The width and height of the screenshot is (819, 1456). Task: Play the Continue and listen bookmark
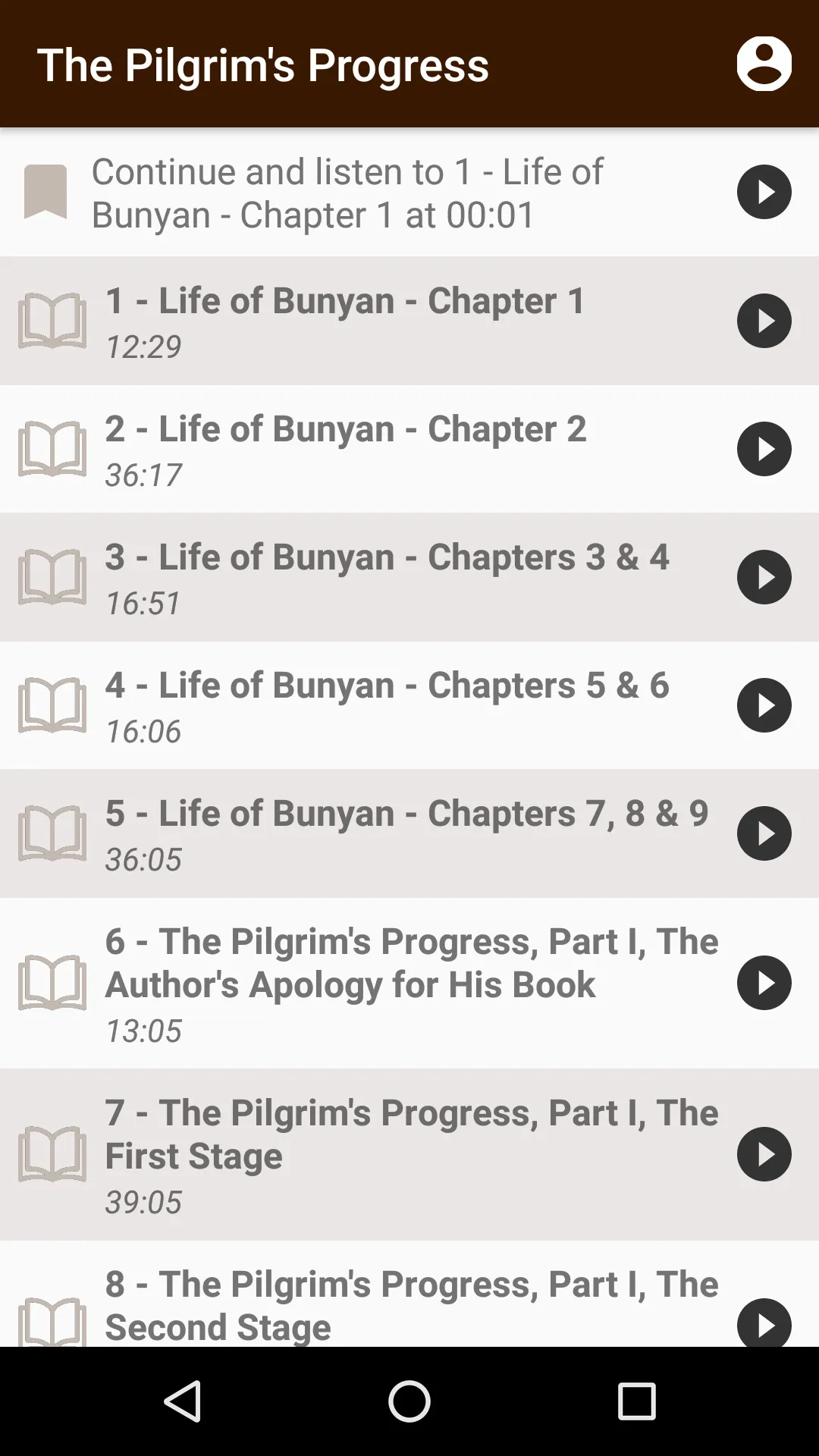tap(764, 192)
